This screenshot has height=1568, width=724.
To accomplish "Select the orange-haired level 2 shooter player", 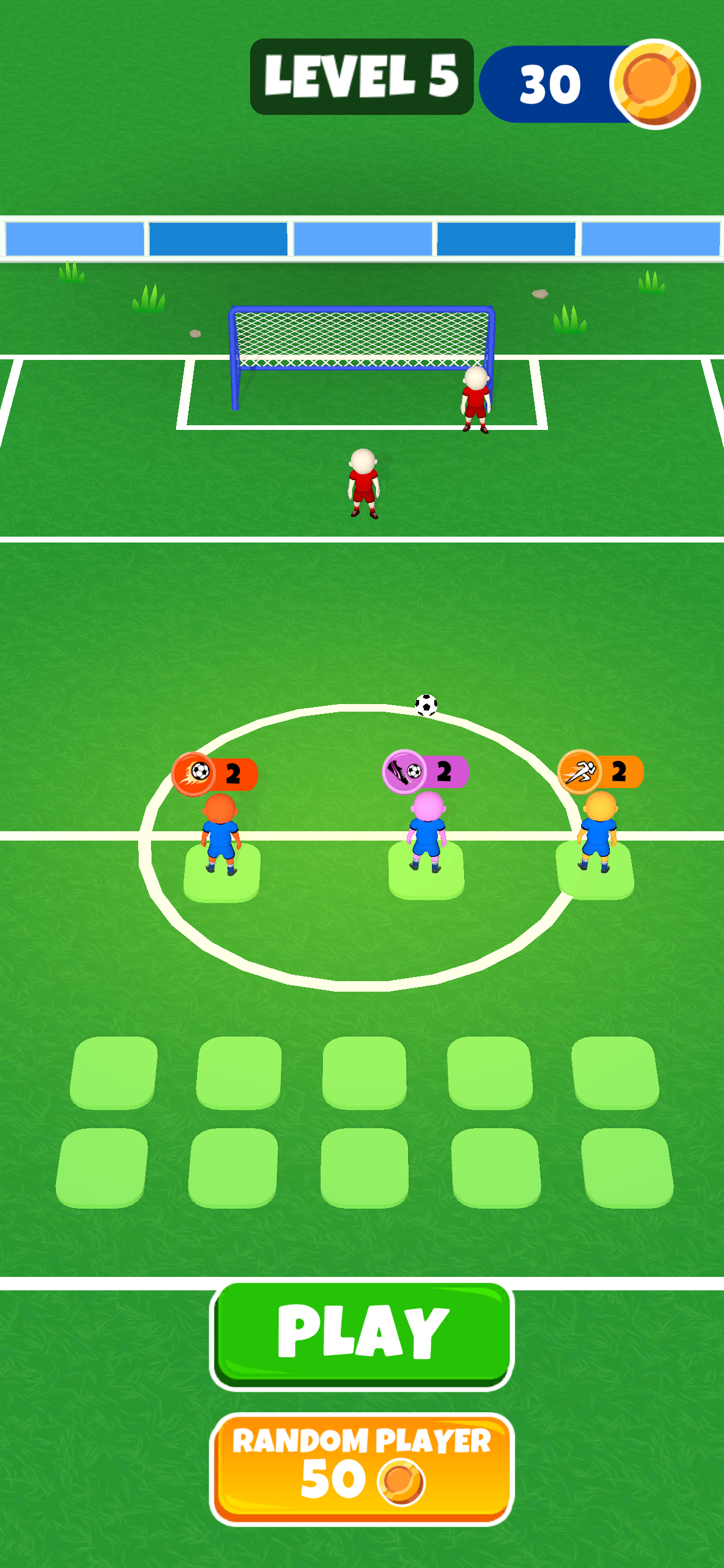I will click(x=220, y=835).
